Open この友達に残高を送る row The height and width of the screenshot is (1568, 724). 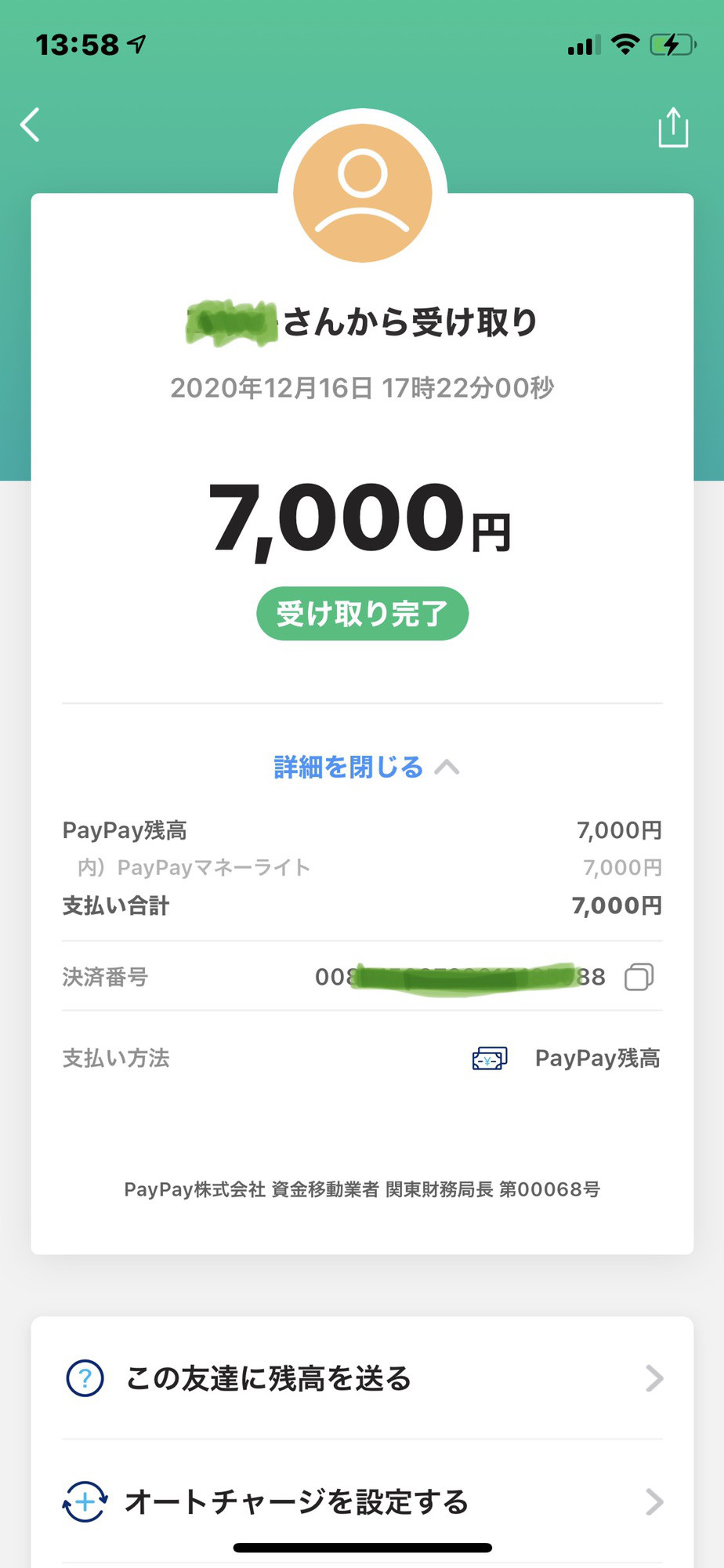coord(362,1378)
